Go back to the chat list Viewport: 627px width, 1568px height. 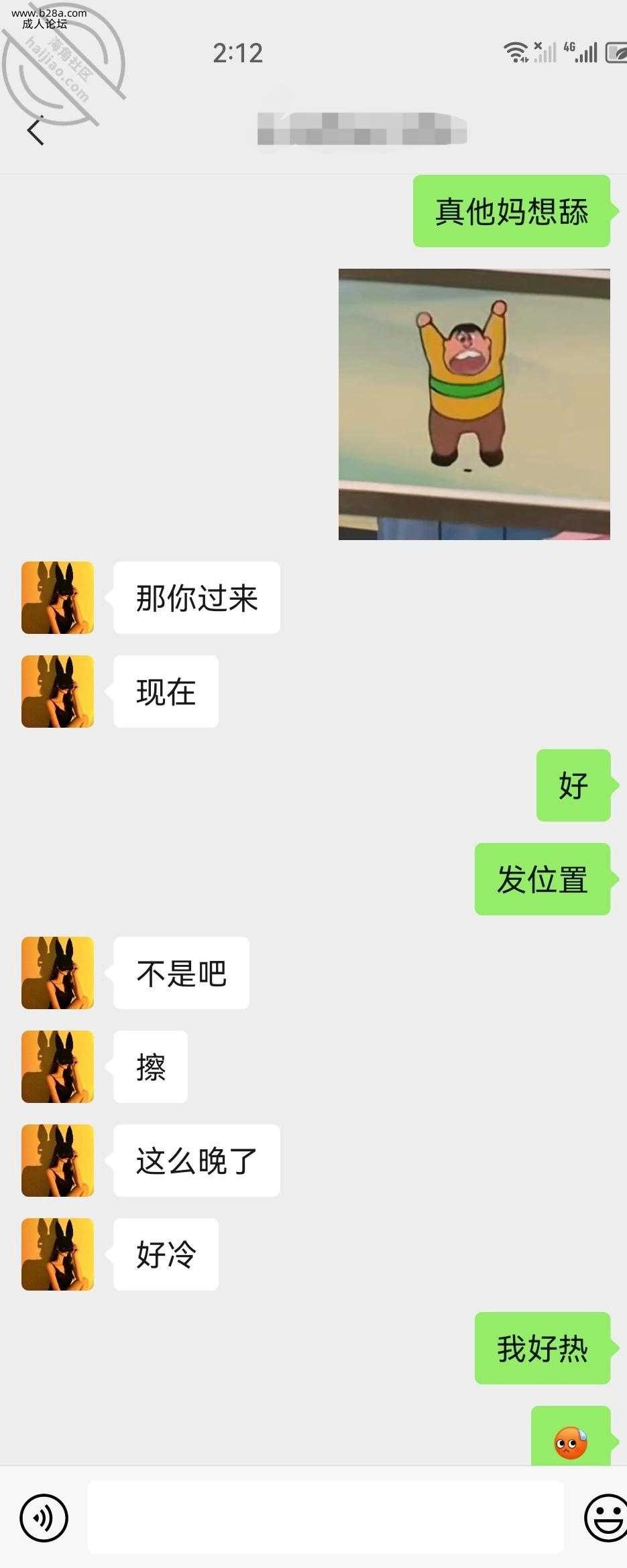[x=36, y=130]
